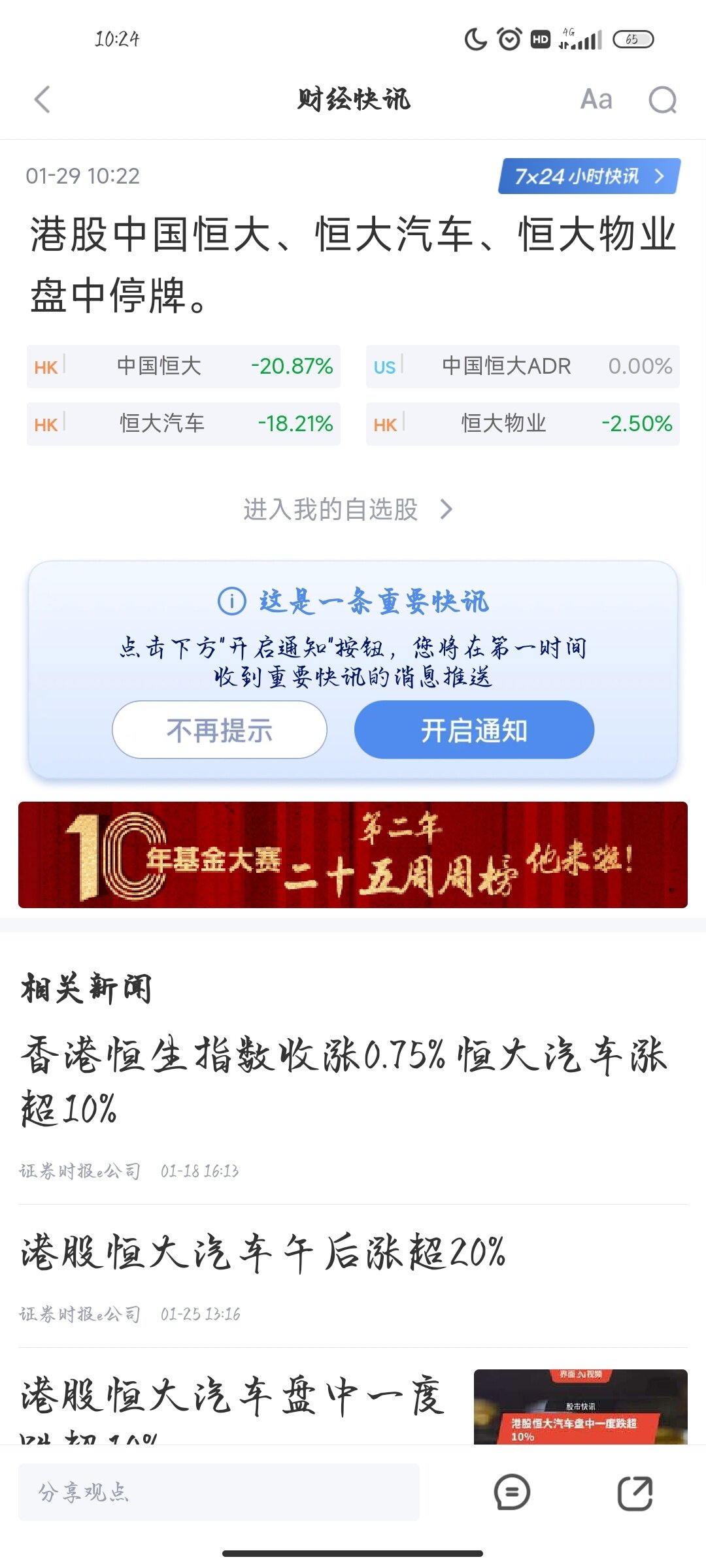Read 香港恒生指数收涨0.75% news article
The height and width of the screenshot is (1568, 706).
click(343, 1081)
